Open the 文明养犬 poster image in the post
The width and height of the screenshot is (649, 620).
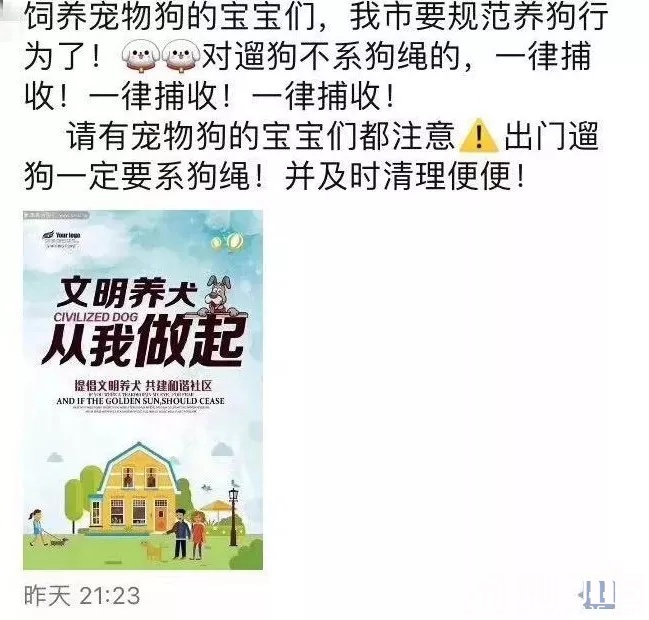pos(143,390)
